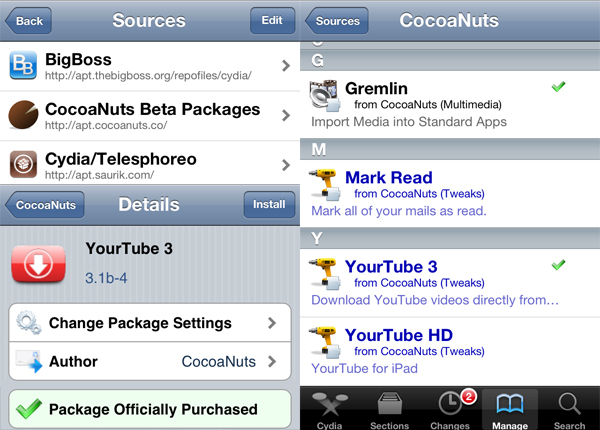Open Change Package Settings
Viewport: 600px width, 430px height.
coord(150,324)
